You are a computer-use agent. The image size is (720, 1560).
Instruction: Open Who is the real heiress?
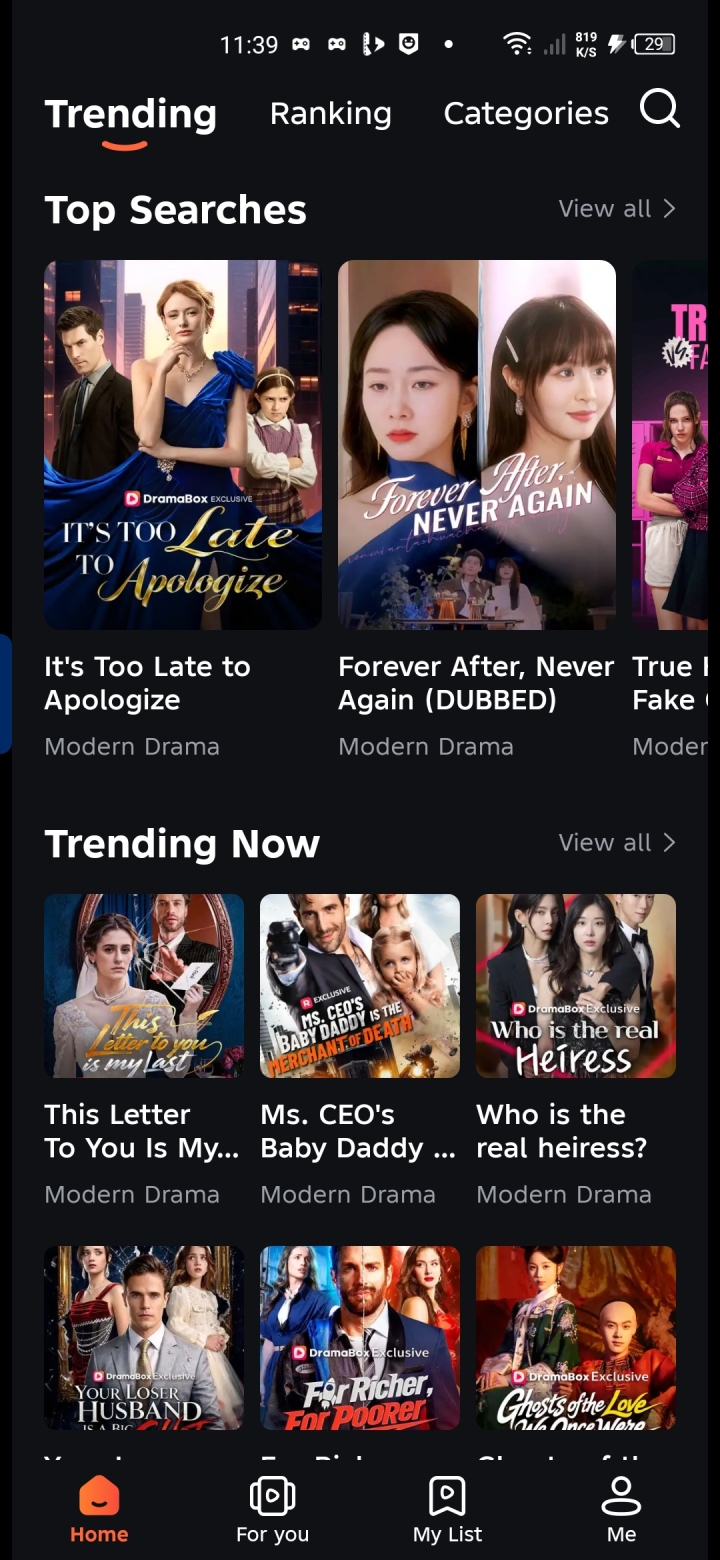point(576,986)
